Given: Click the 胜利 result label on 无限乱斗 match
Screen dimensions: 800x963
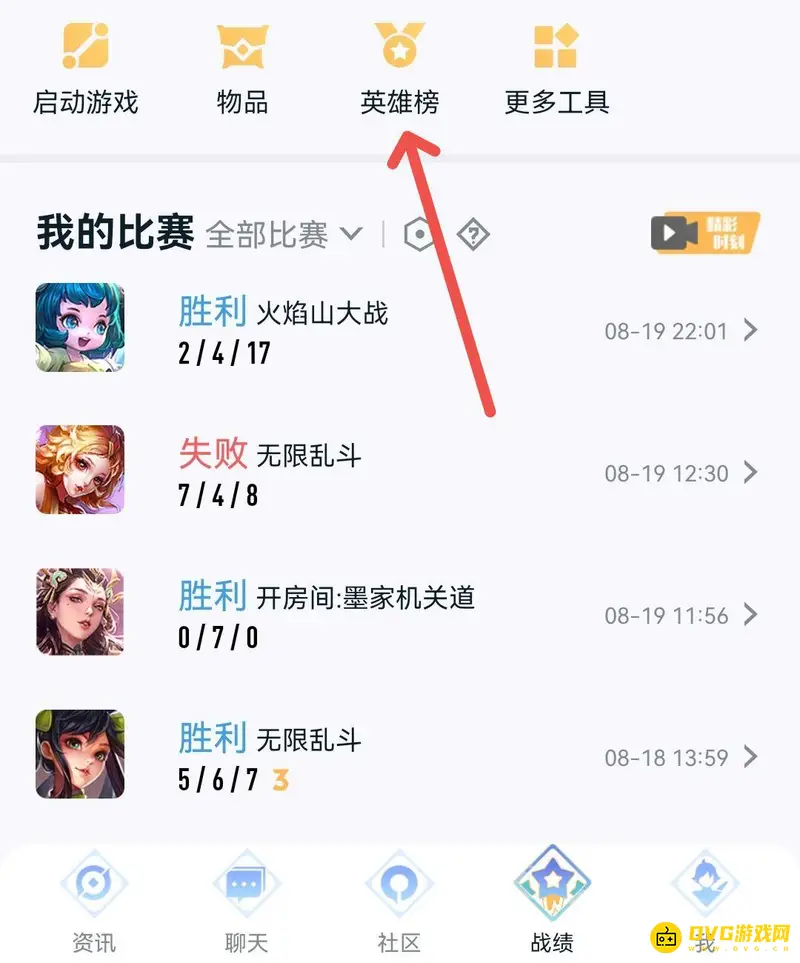Looking at the screenshot, I should [213, 740].
